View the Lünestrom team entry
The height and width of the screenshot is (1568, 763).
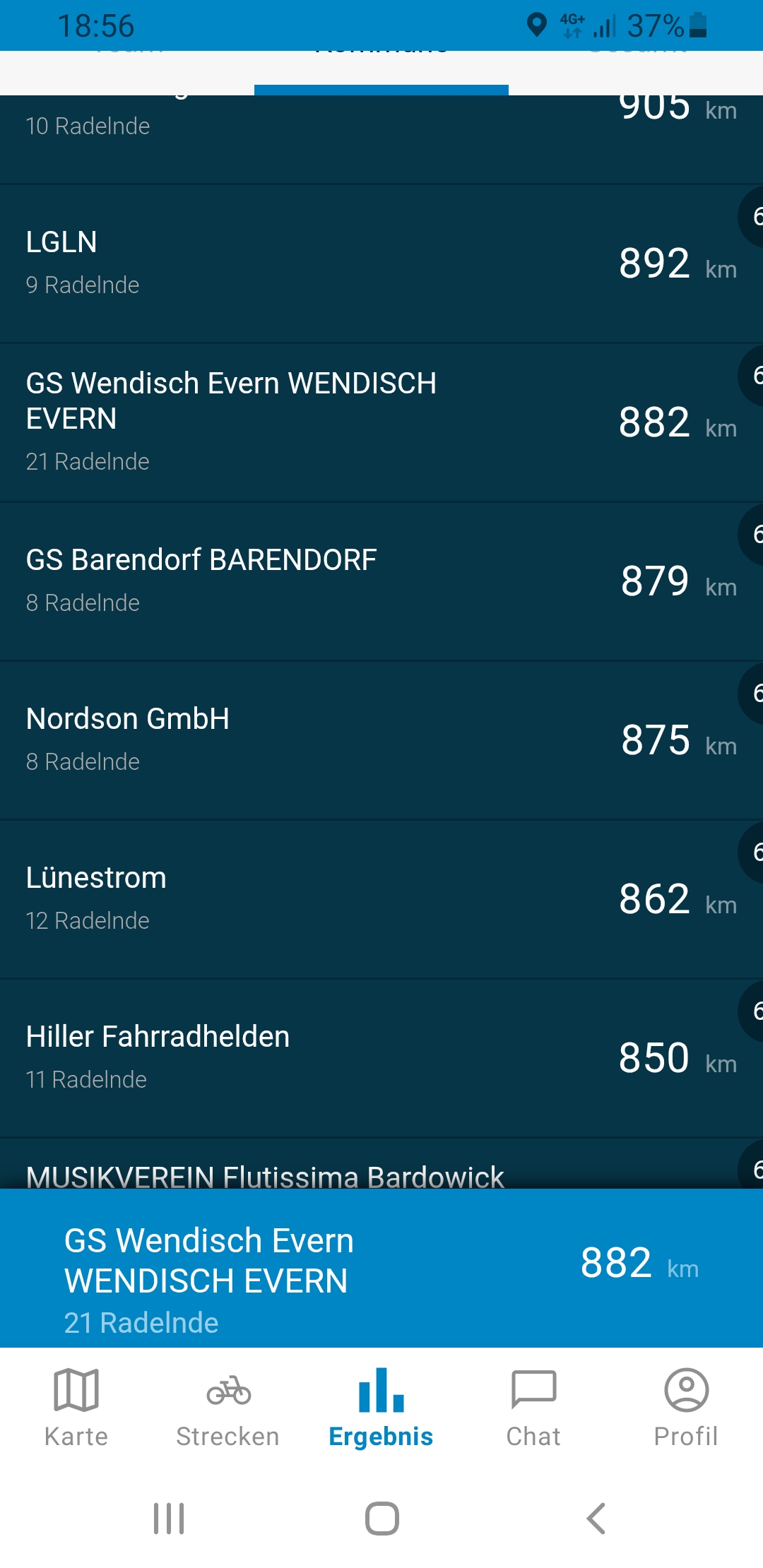381,899
